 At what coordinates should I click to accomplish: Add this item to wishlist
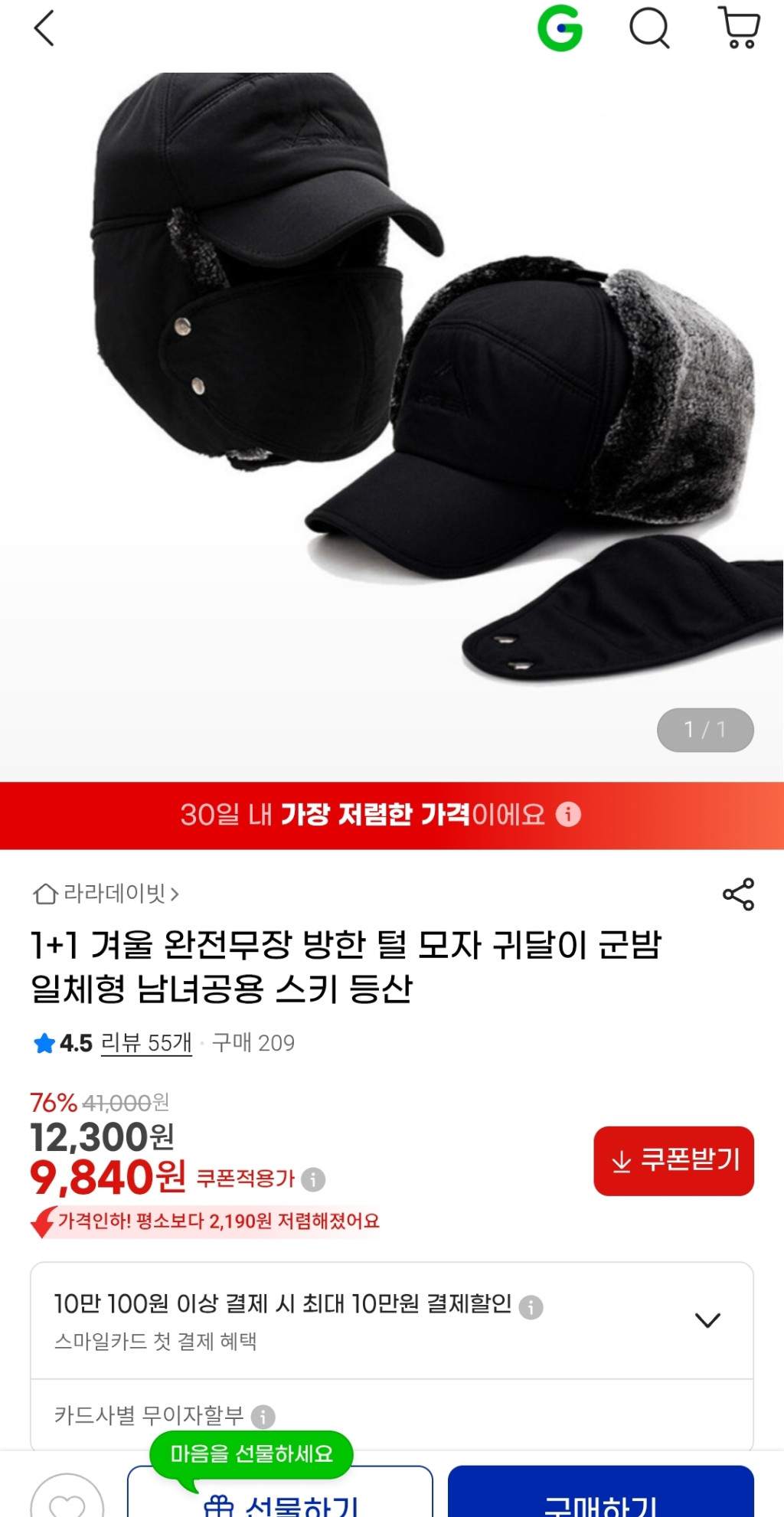coord(67,1501)
